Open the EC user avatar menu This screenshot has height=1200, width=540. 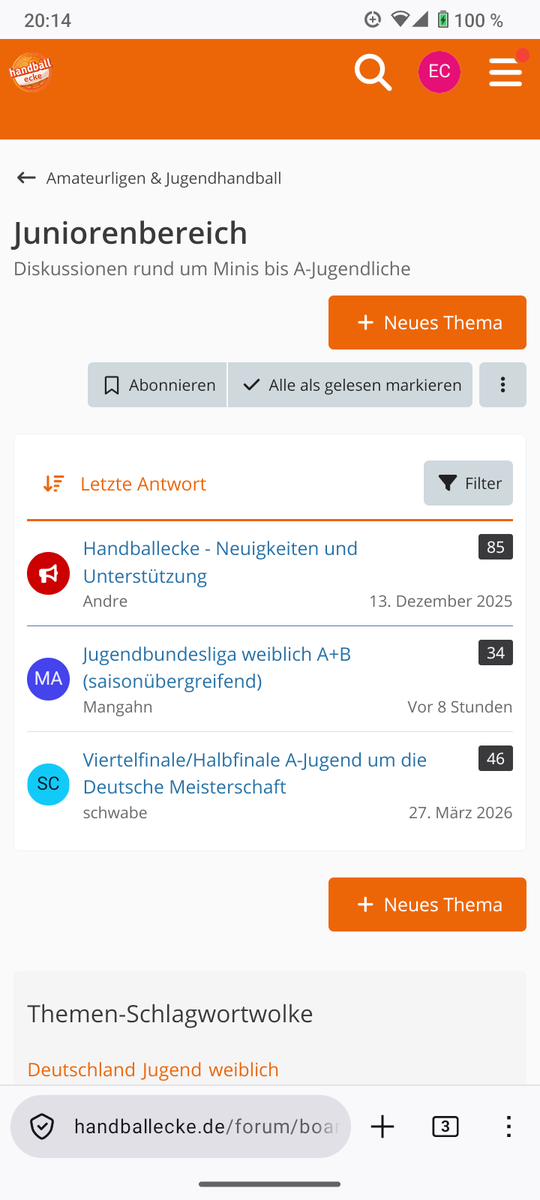click(439, 72)
